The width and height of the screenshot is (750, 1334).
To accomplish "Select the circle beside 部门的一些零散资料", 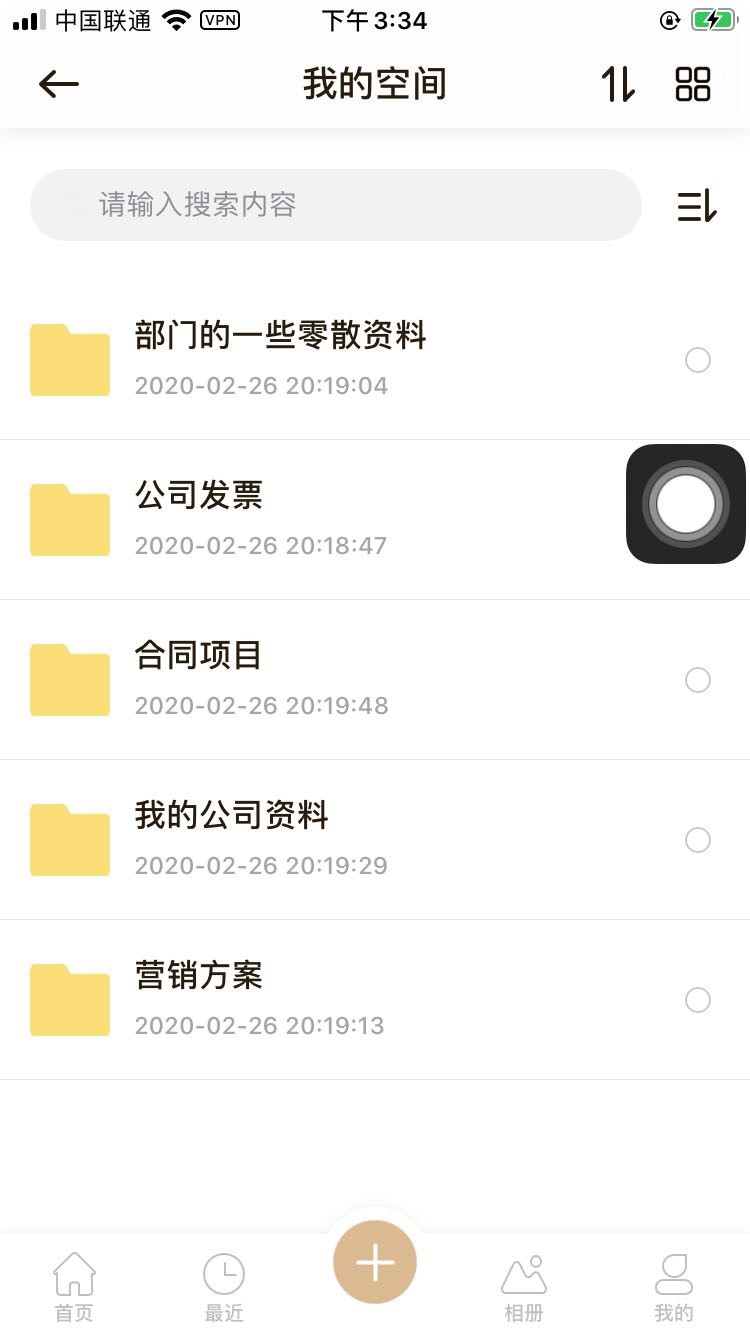I will 698,360.
